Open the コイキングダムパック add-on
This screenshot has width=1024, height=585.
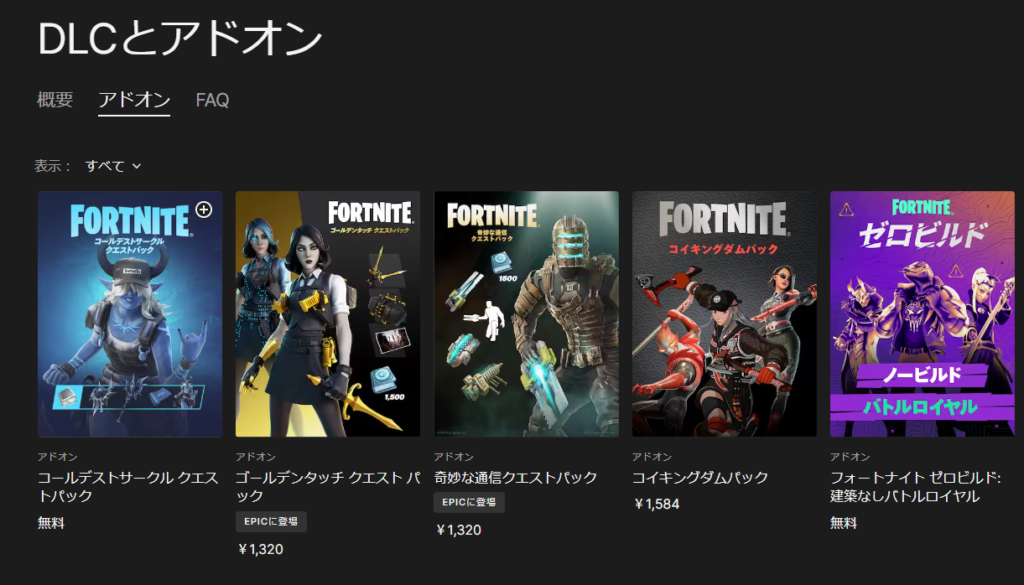pos(724,314)
